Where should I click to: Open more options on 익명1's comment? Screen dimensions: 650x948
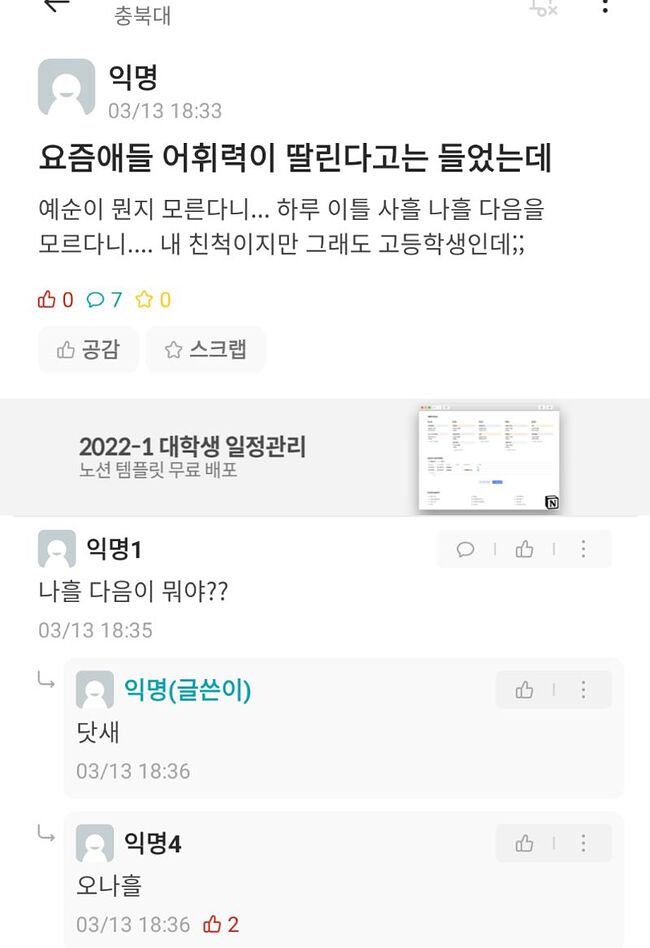(583, 549)
